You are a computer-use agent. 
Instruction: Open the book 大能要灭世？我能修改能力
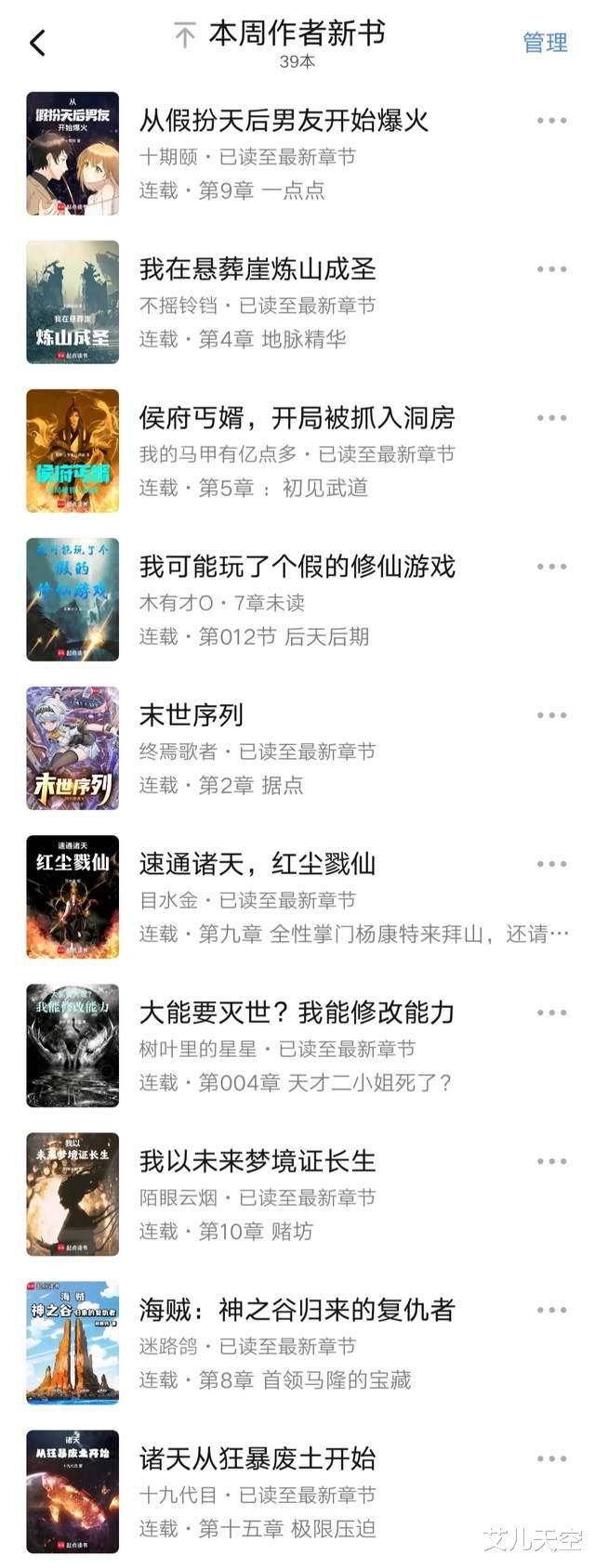coord(297,1013)
